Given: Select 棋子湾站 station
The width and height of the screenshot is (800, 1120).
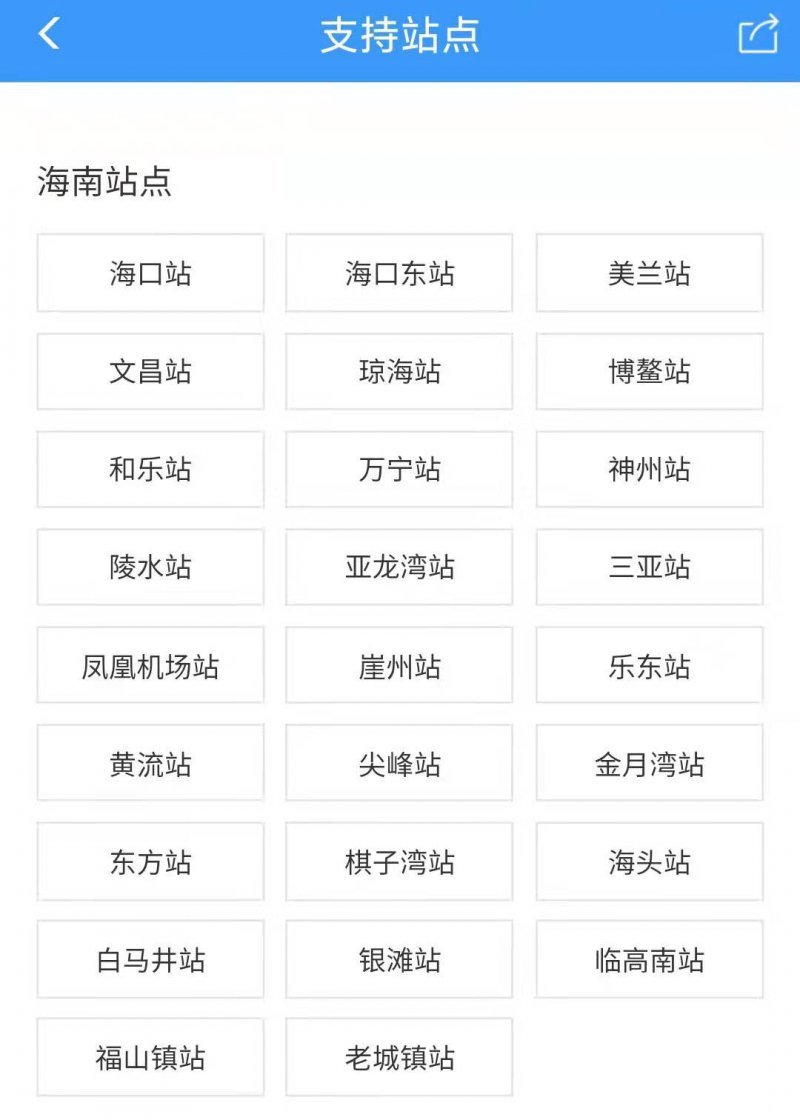Looking at the screenshot, I should coord(399,861).
